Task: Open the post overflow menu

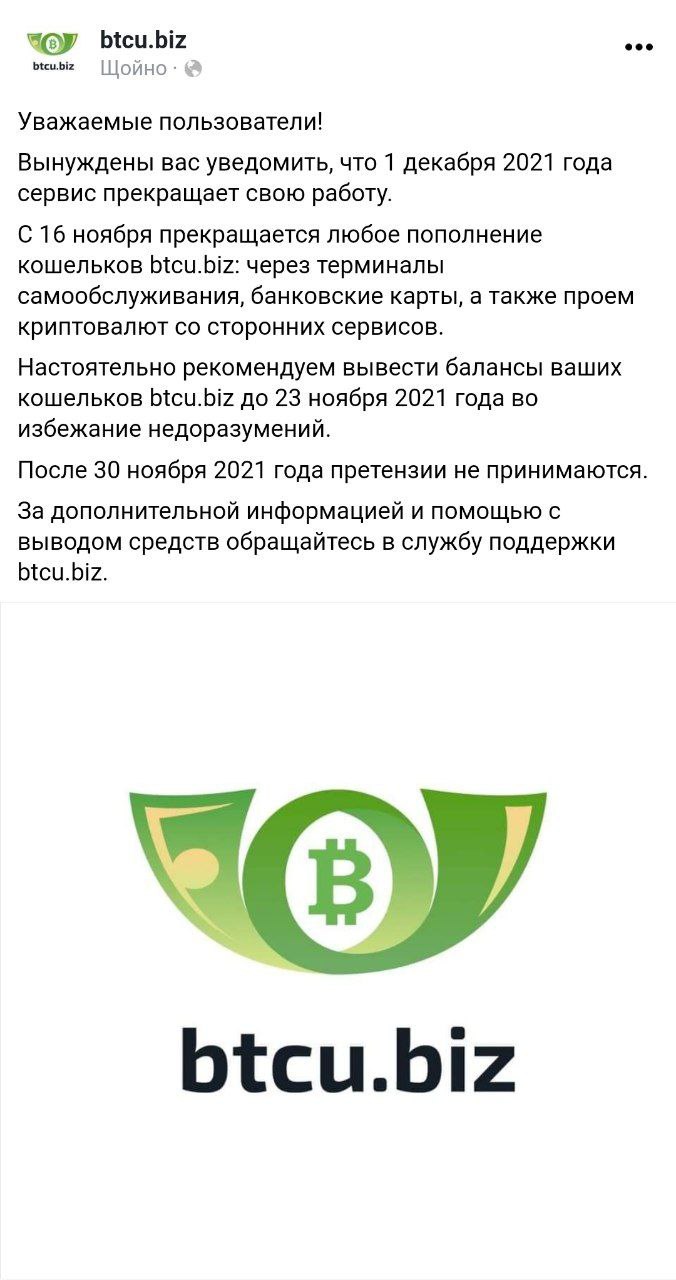Action: (638, 47)
